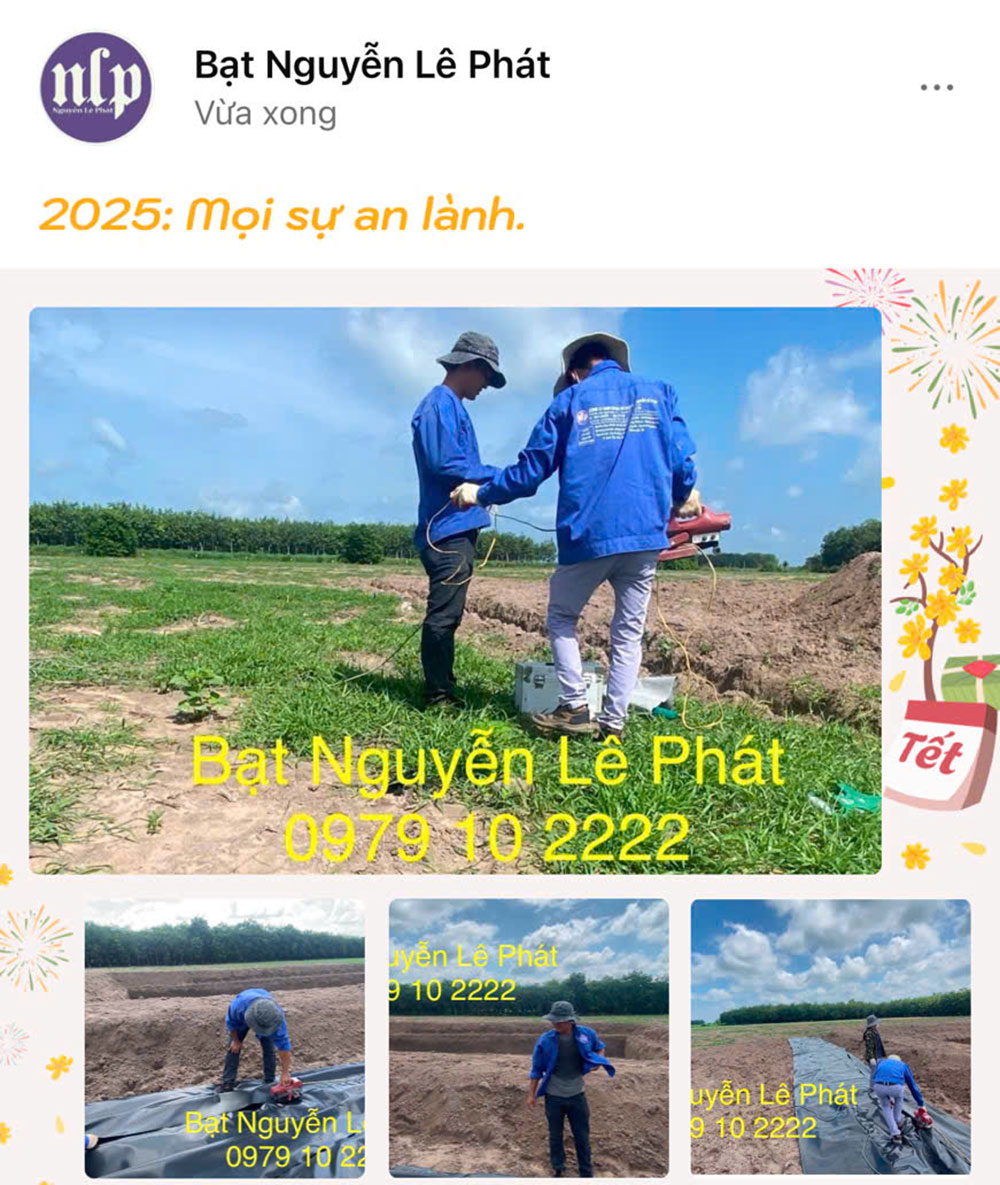Click the heat-welding machine in the main photo
The image size is (1000, 1185).
697,525
